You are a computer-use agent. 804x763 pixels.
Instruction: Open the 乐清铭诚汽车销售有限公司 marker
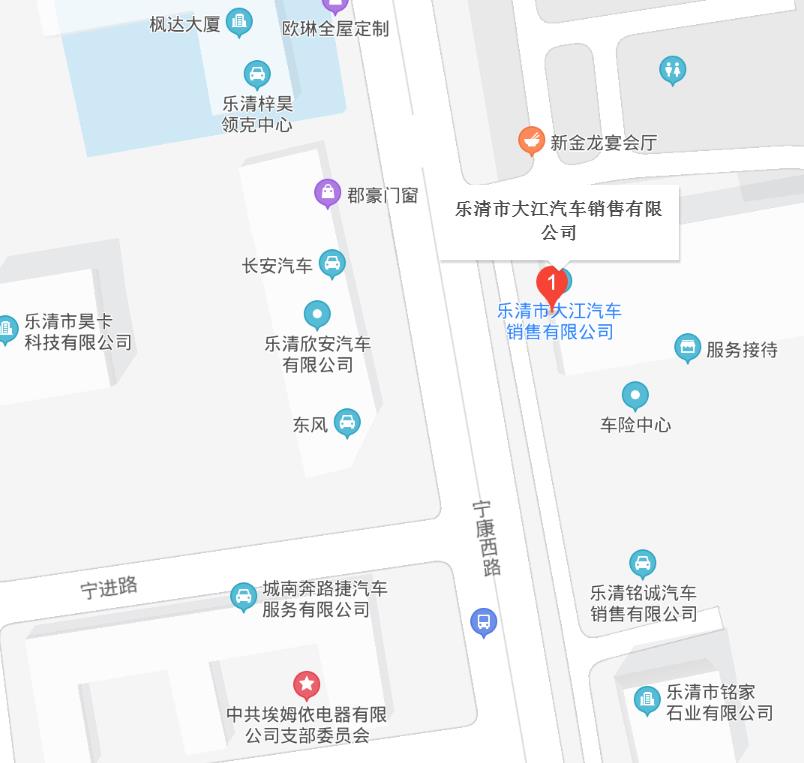pos(643,563)
